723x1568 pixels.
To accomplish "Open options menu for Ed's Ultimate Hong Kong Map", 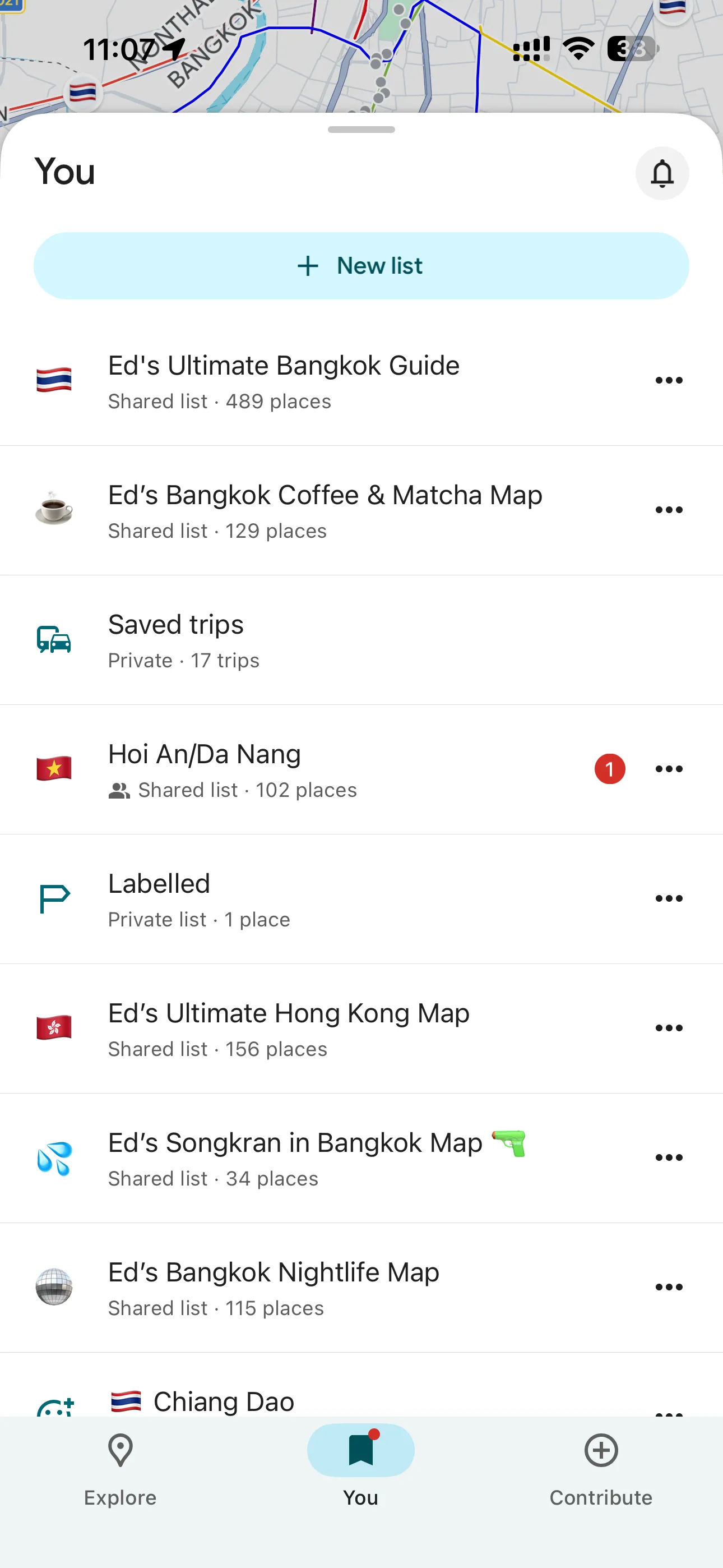I will (669, 1027).
